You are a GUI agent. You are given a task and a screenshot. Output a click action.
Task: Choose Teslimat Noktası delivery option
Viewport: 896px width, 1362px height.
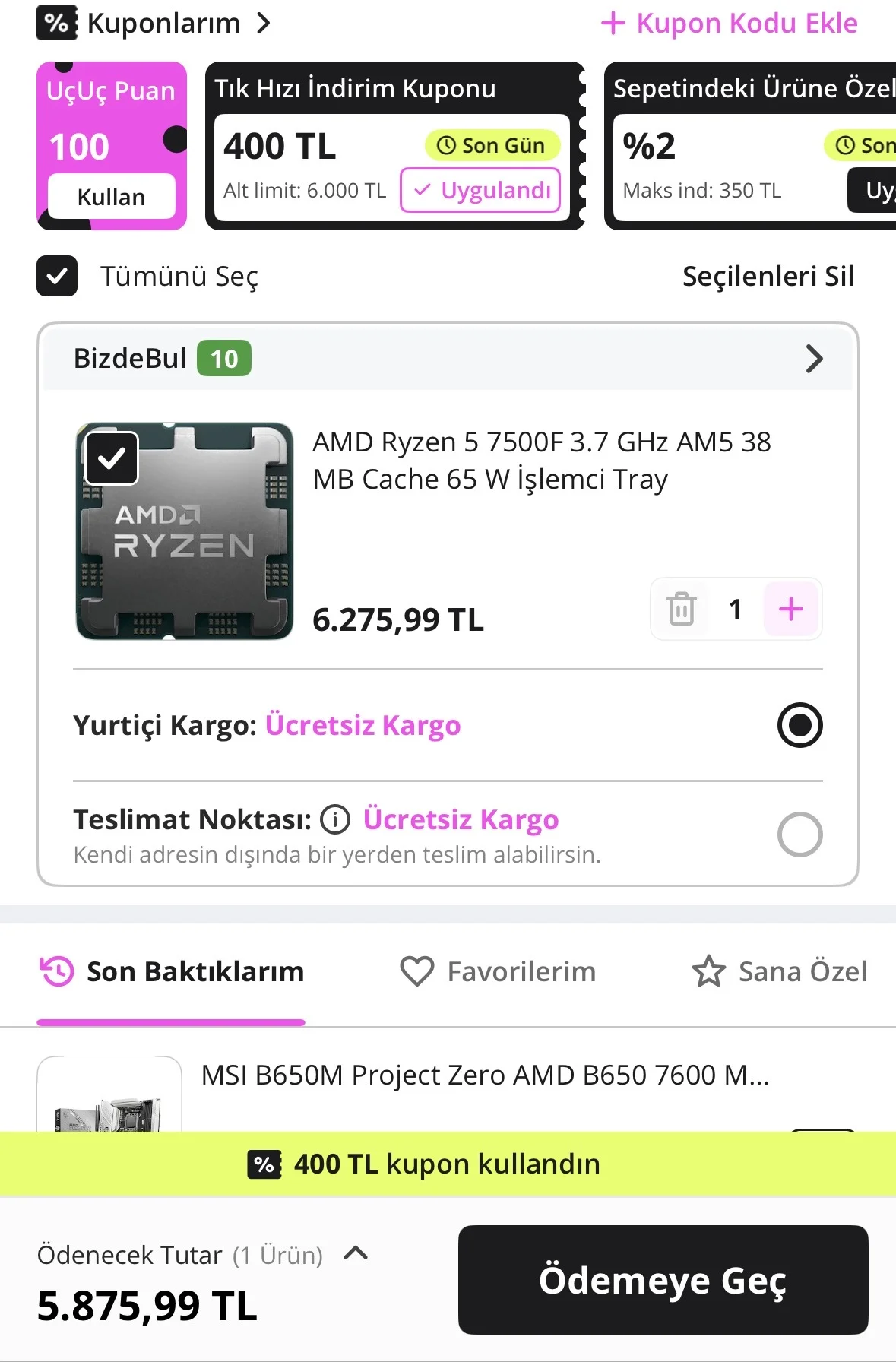point(799,835)
